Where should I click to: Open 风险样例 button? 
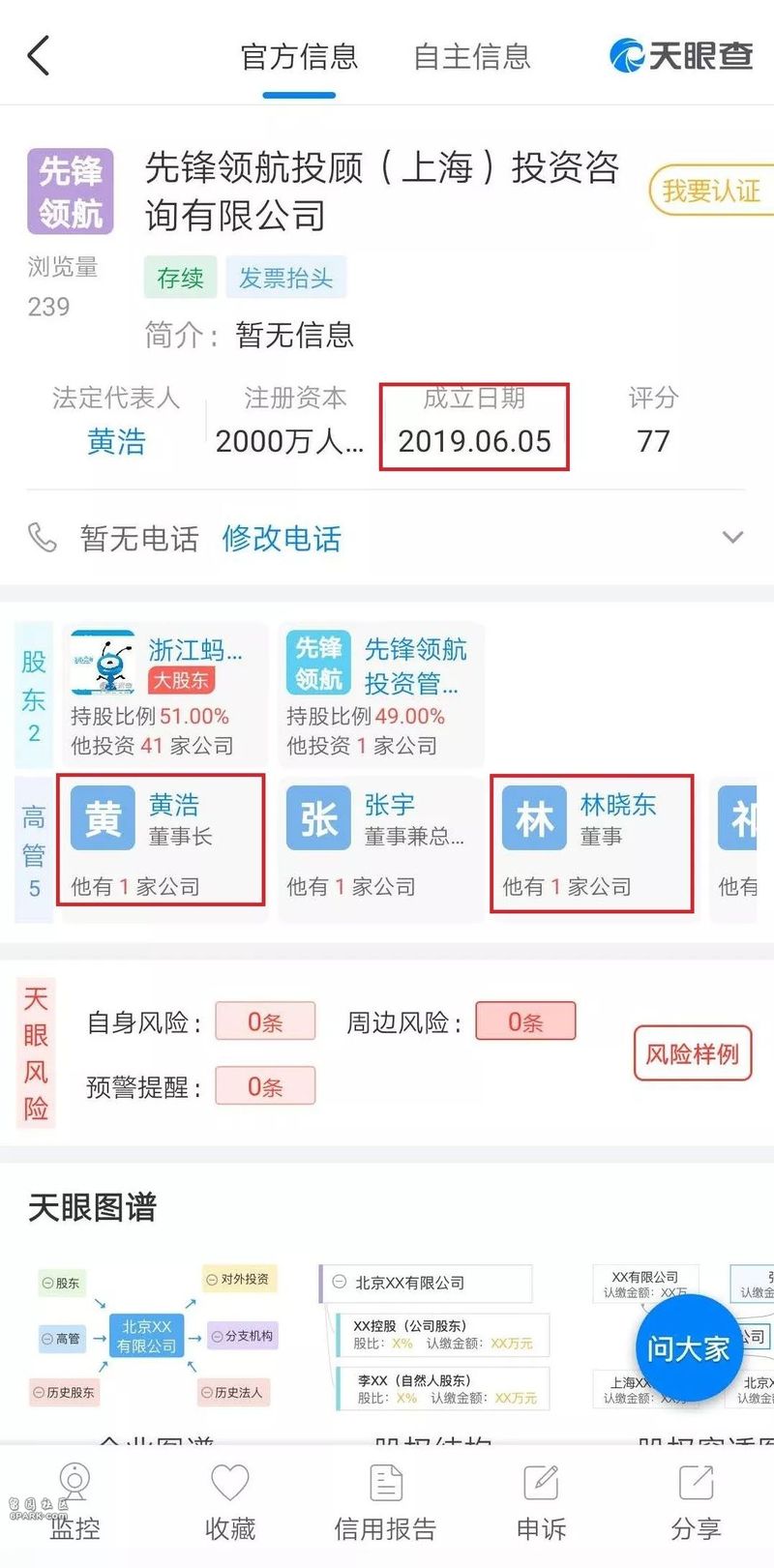coord(692,1054)
